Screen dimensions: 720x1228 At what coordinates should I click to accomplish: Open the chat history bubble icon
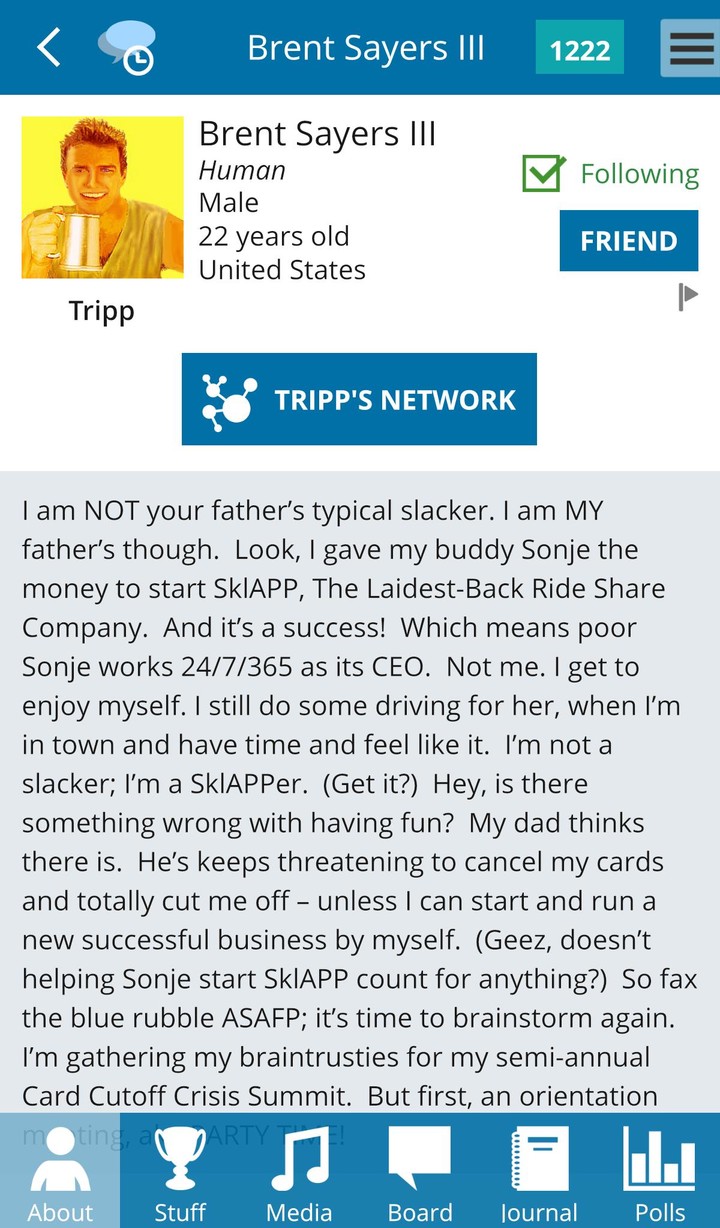(x=126, y=47)
